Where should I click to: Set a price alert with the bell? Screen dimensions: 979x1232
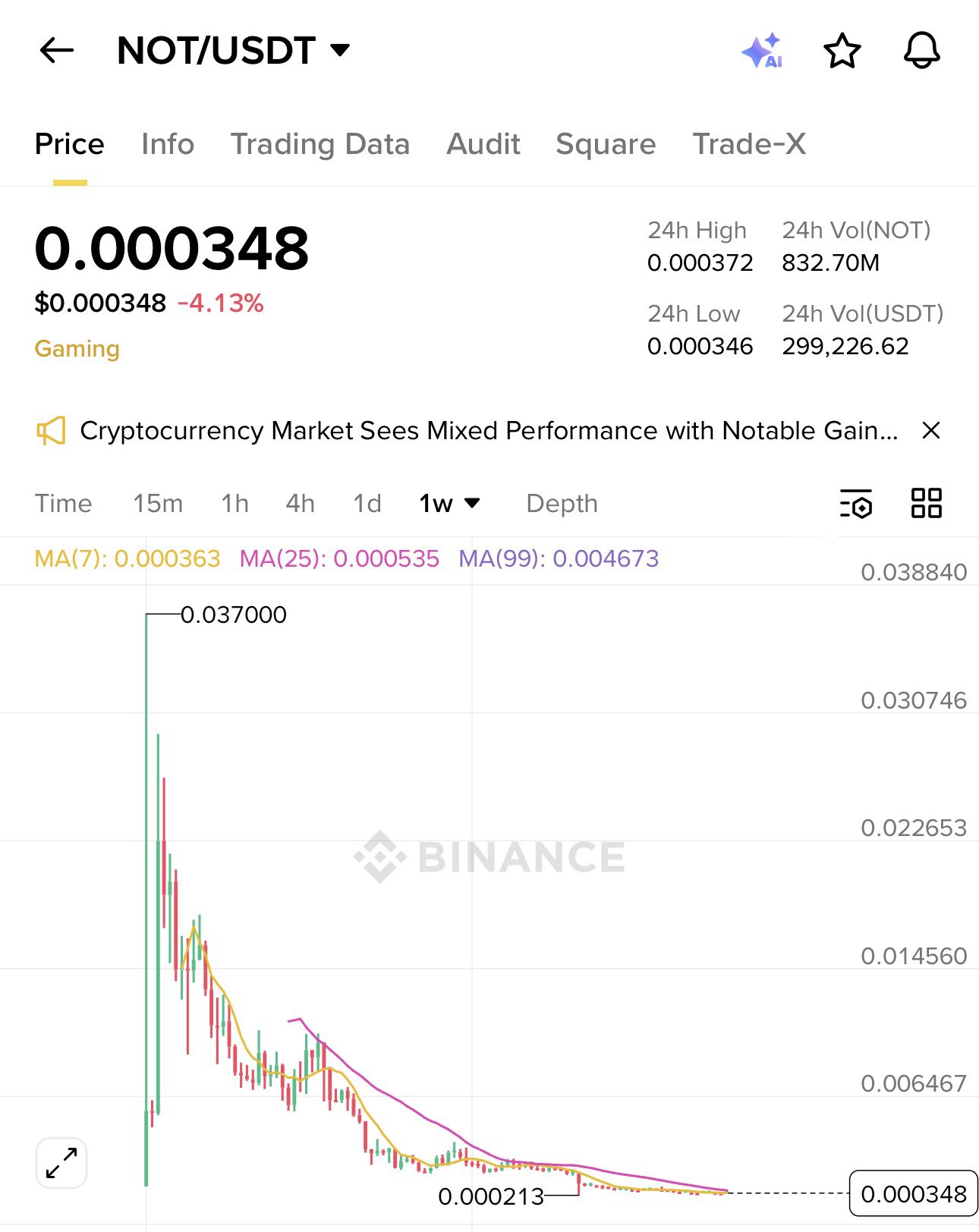point(921,51)
